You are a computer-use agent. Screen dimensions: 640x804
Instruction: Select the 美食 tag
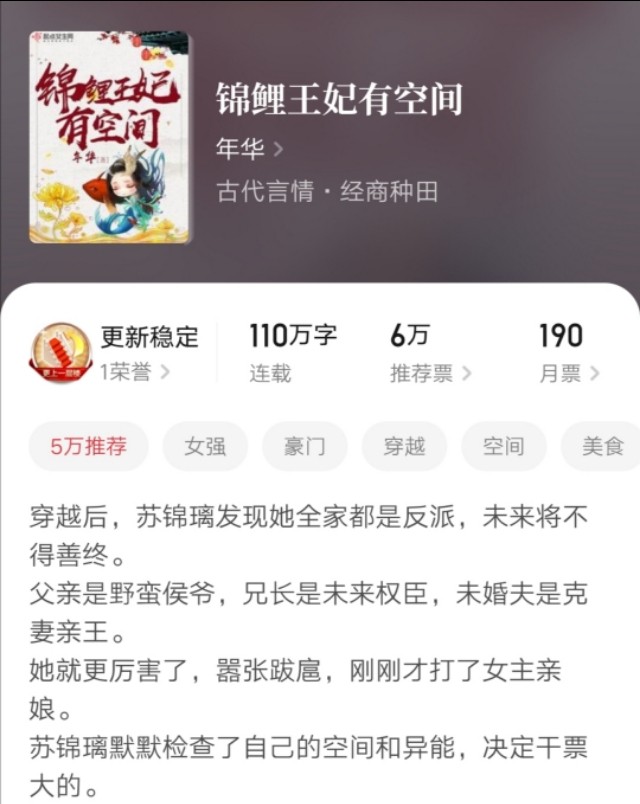602,446
